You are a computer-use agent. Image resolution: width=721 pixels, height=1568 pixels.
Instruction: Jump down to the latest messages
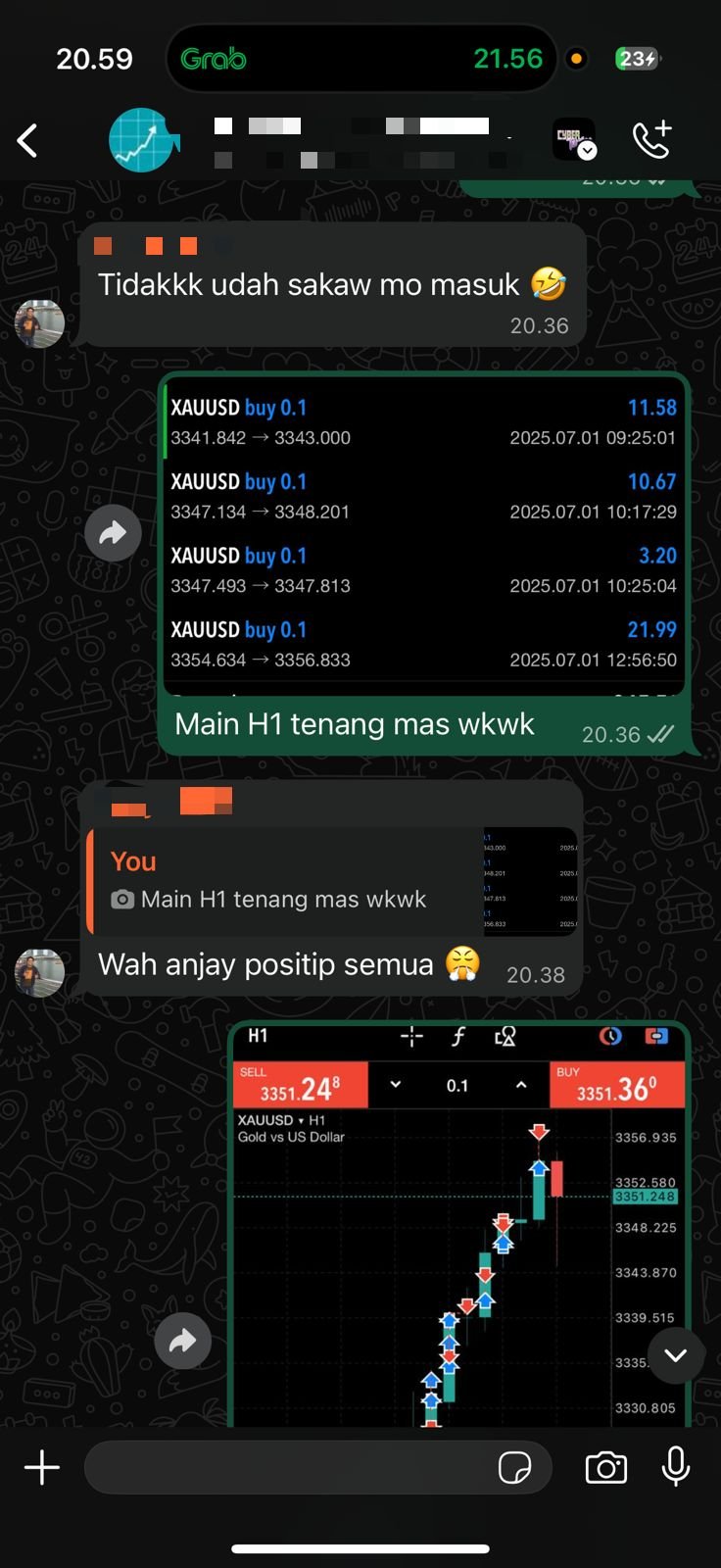[x=675, y=1355]
